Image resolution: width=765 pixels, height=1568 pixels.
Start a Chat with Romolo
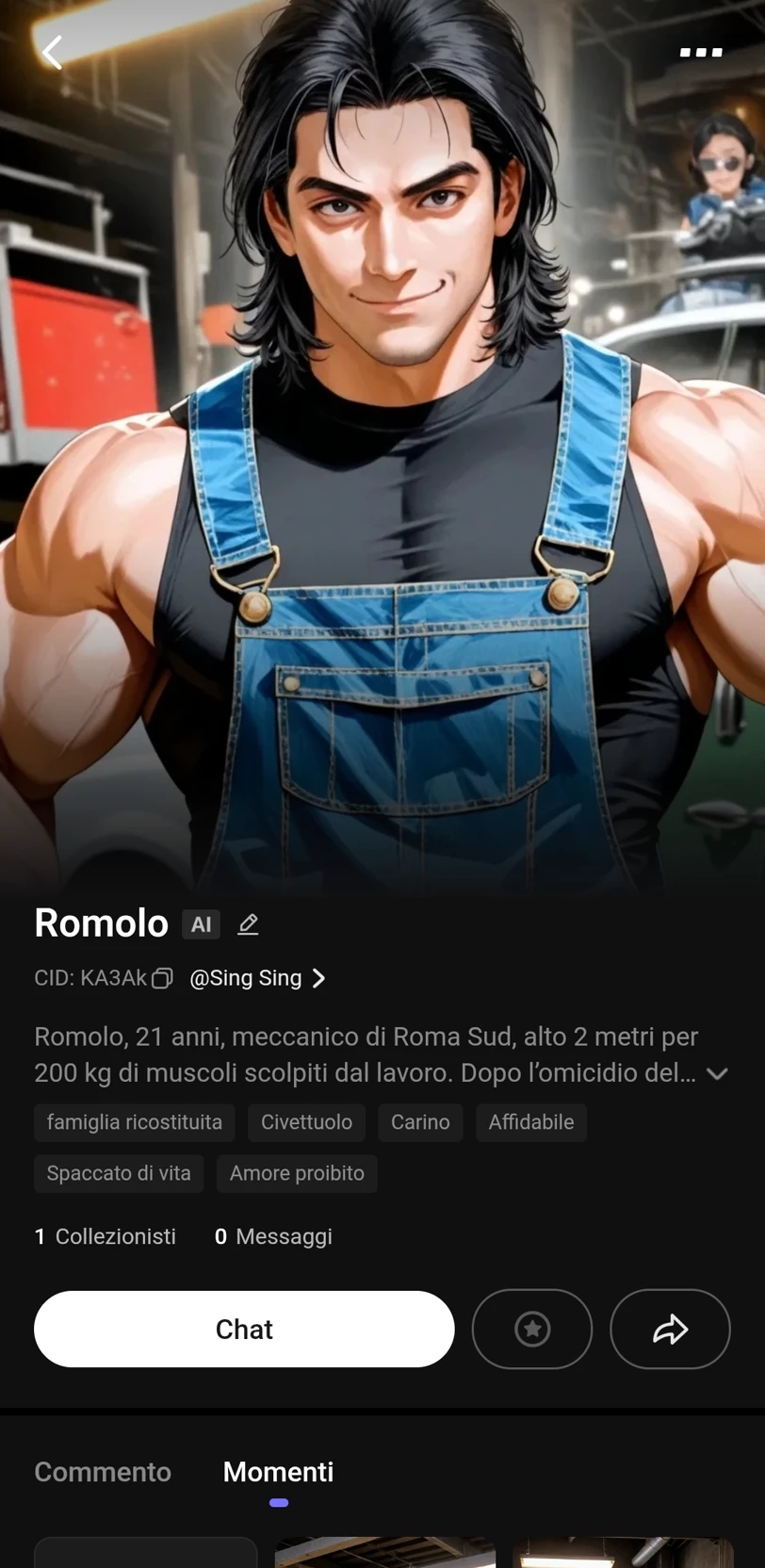[244, 1329]
